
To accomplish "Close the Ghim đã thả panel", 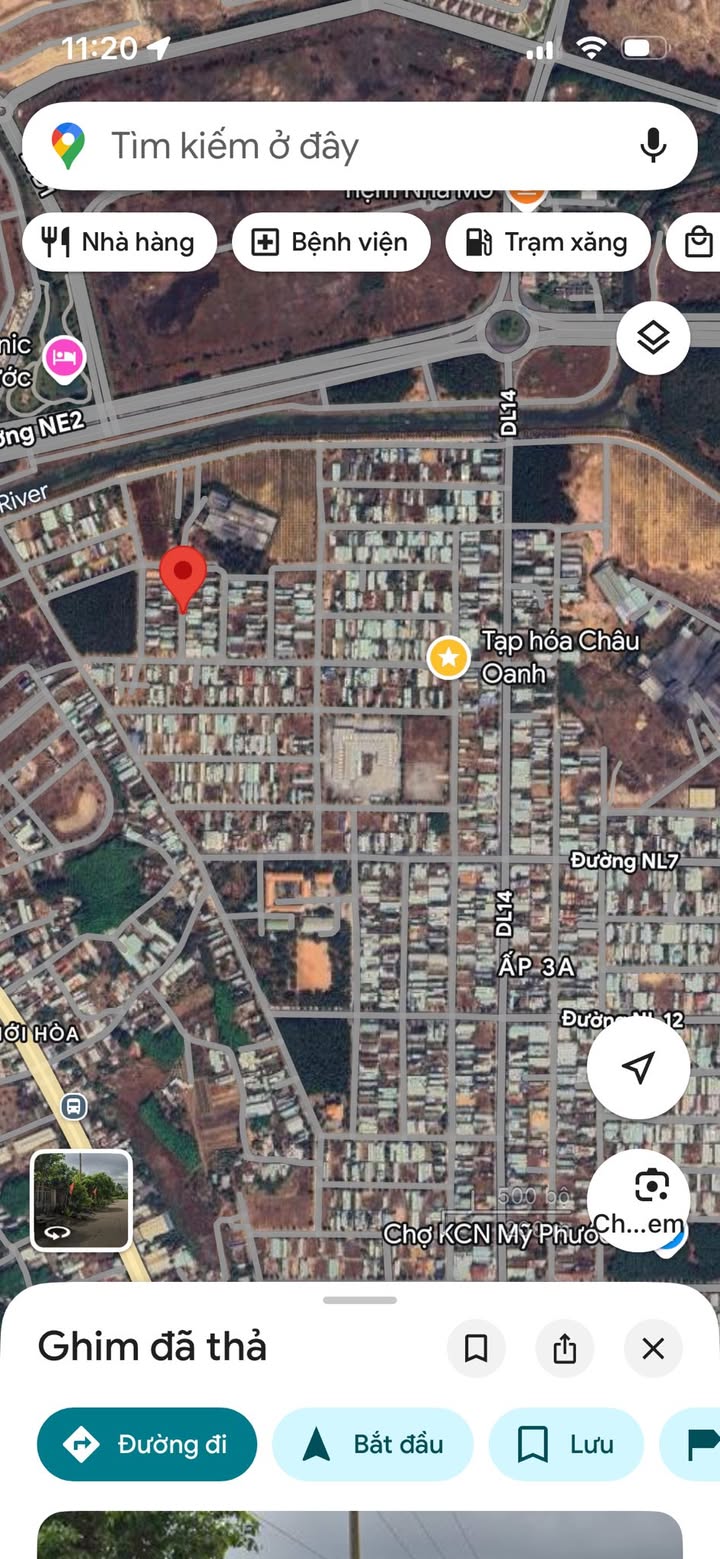I will point(653,1348).
